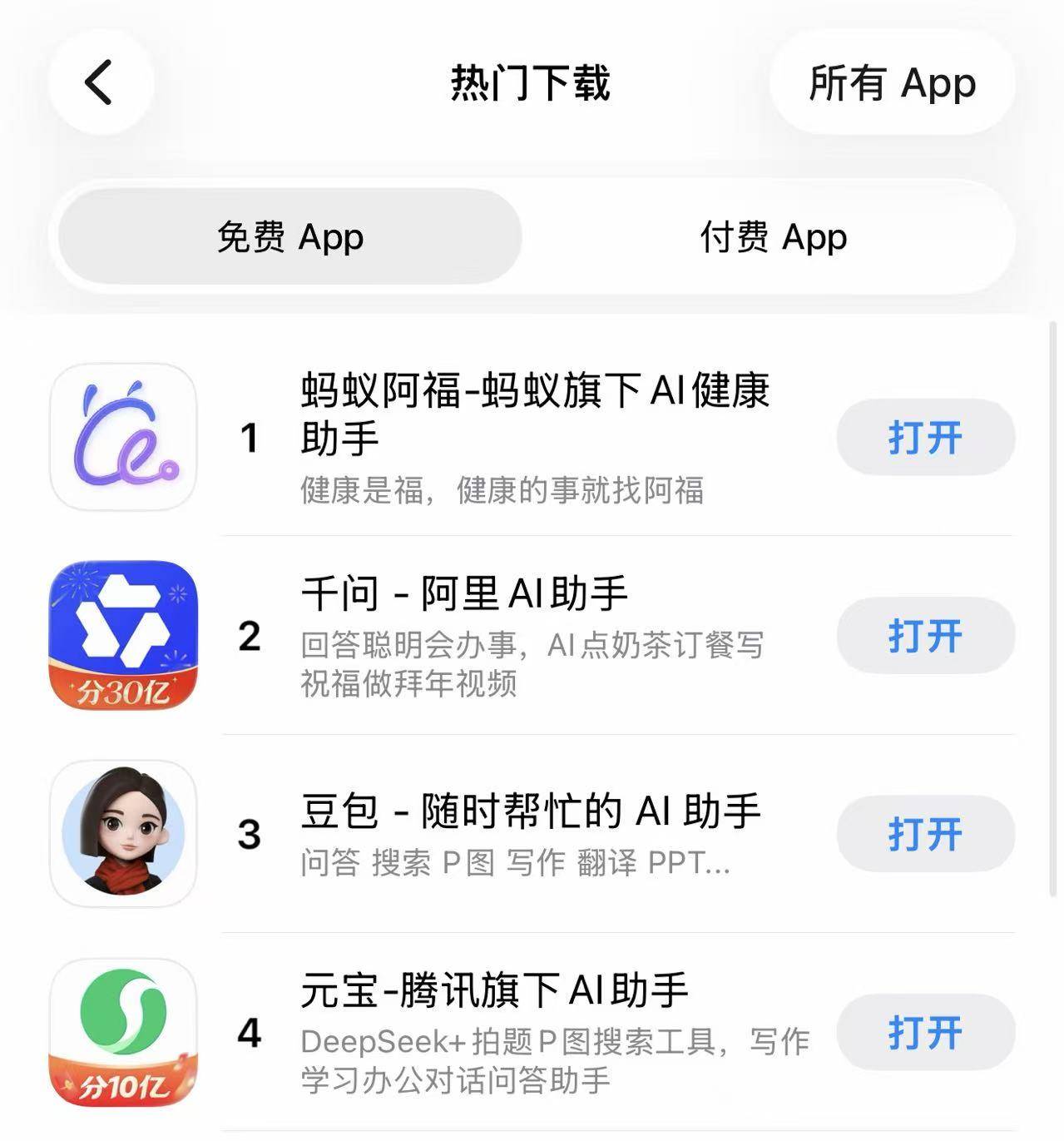Open the 豆包 app details
The height and width of the screenshot is (1141, 1064).
click(530, 811)
